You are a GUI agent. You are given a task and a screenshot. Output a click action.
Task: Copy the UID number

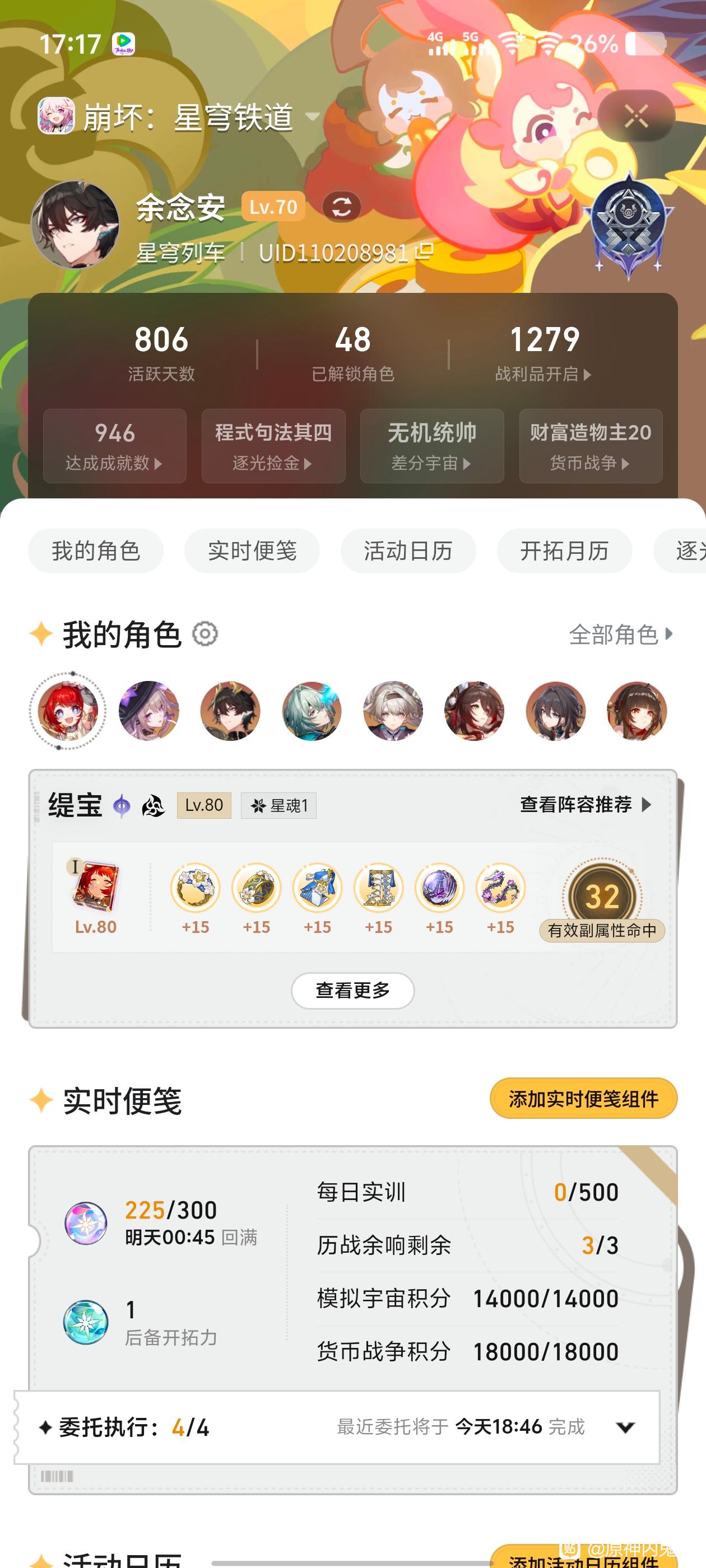click(424, 252)
